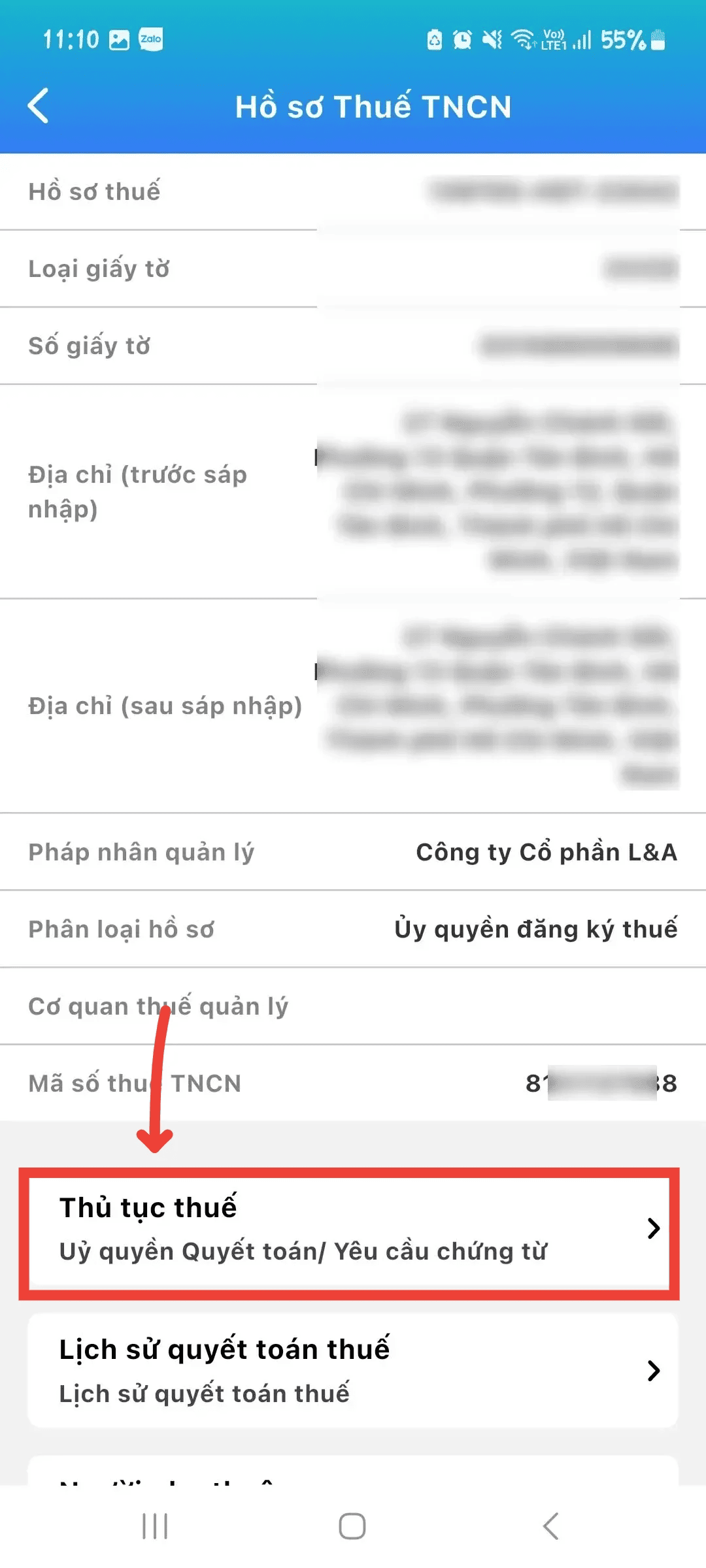Open Lịch sử quyết toán thuế
706x1568 pixels.
[x=352, y=1371]
